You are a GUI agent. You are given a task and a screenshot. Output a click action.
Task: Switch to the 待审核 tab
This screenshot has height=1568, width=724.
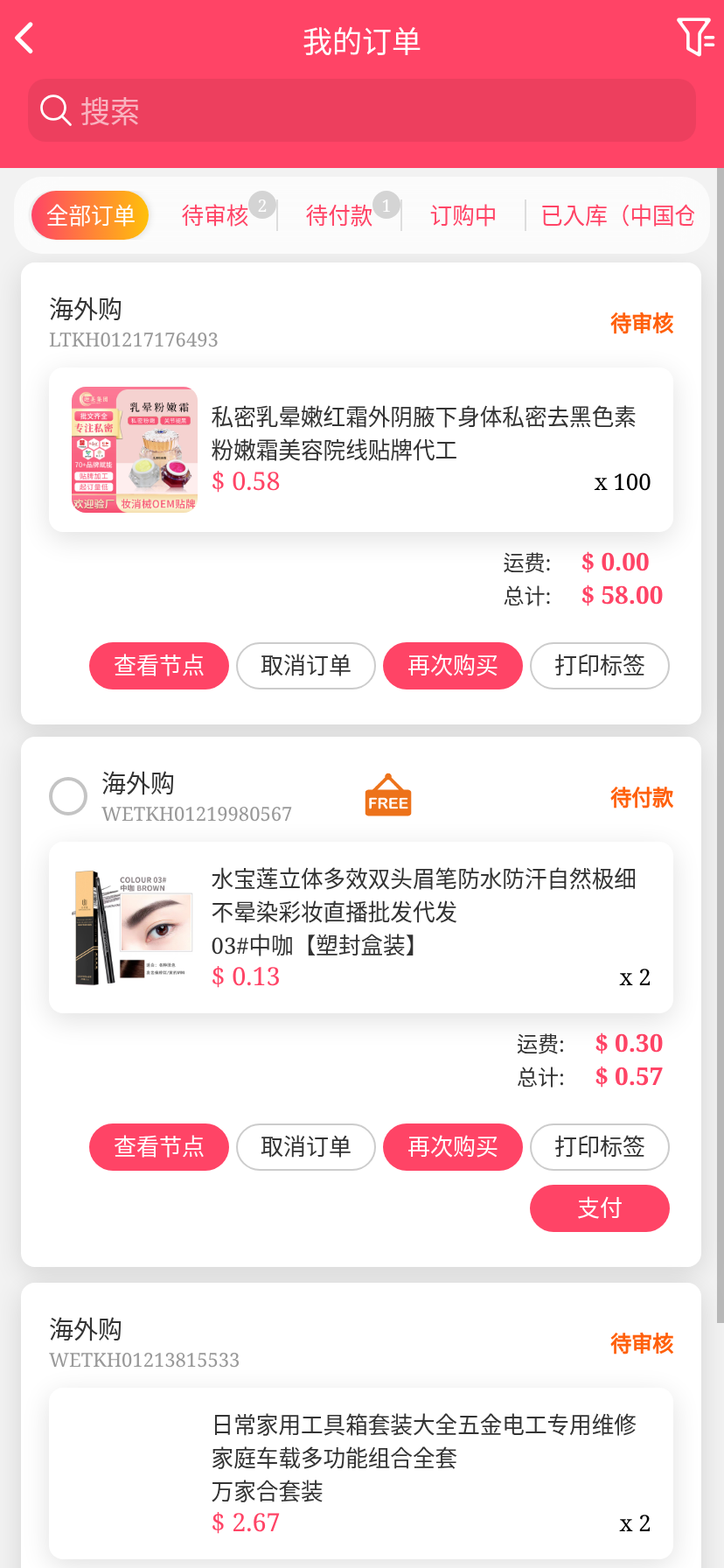pos(215,215)
